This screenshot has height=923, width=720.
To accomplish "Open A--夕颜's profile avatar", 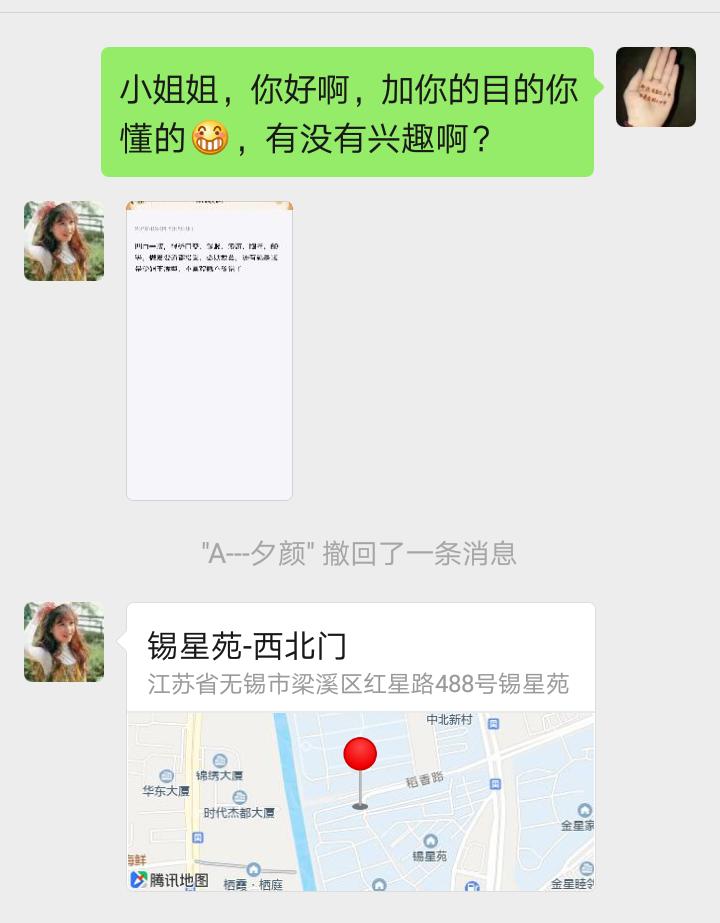I will (x=63, y=241).
